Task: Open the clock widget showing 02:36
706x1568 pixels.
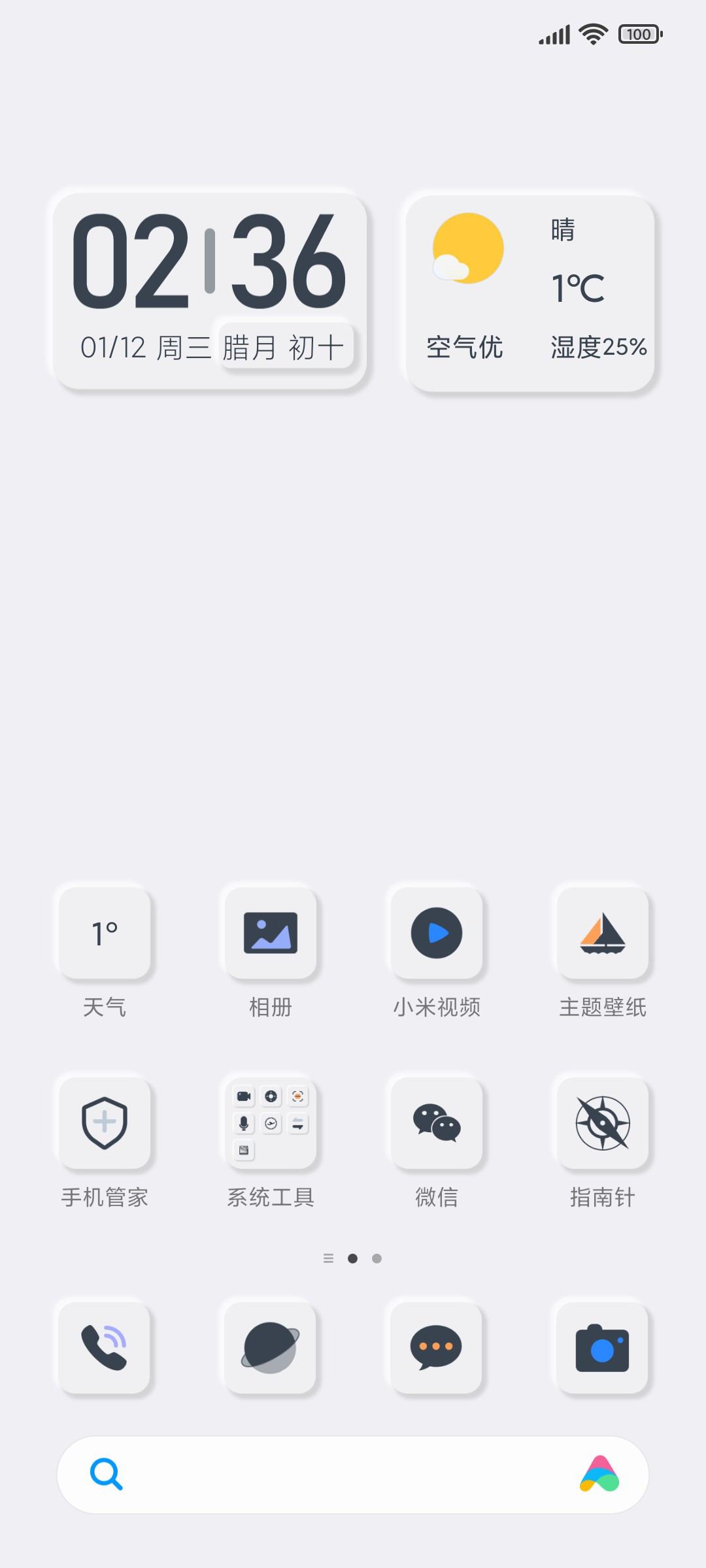Action: 210,291
